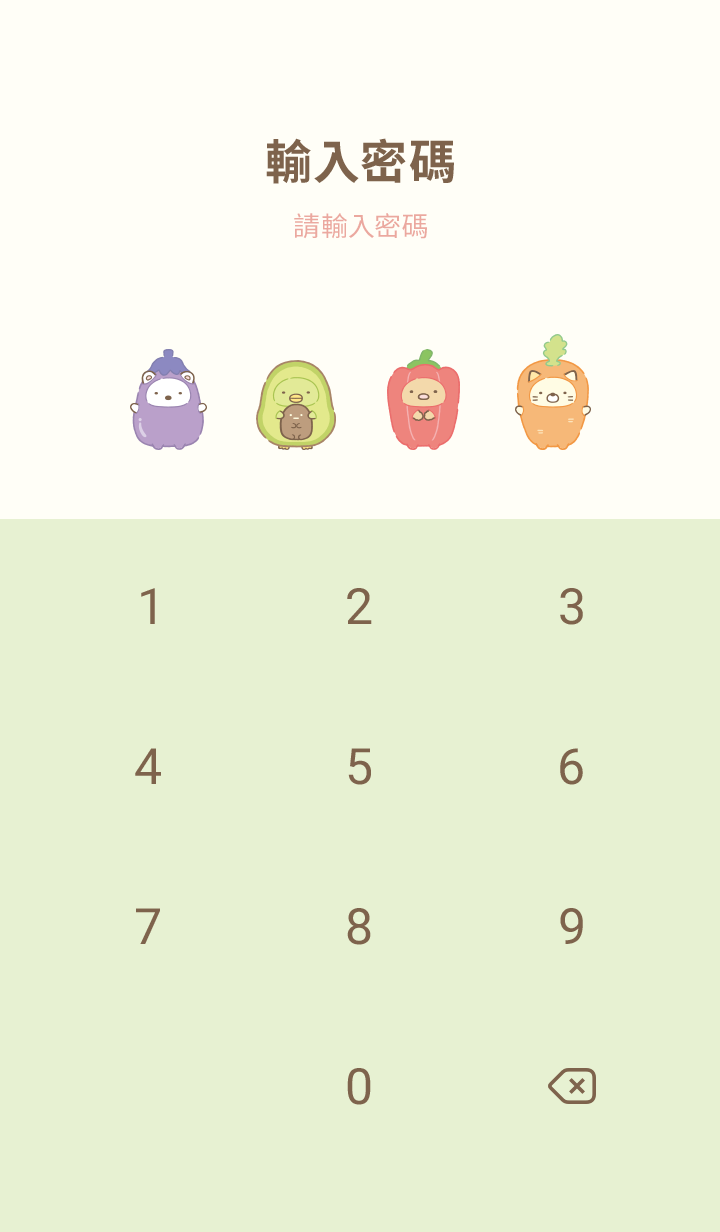720x1232 pixels.
Task: Tap number 2 on the keypad
Action: tap(359, 607)
